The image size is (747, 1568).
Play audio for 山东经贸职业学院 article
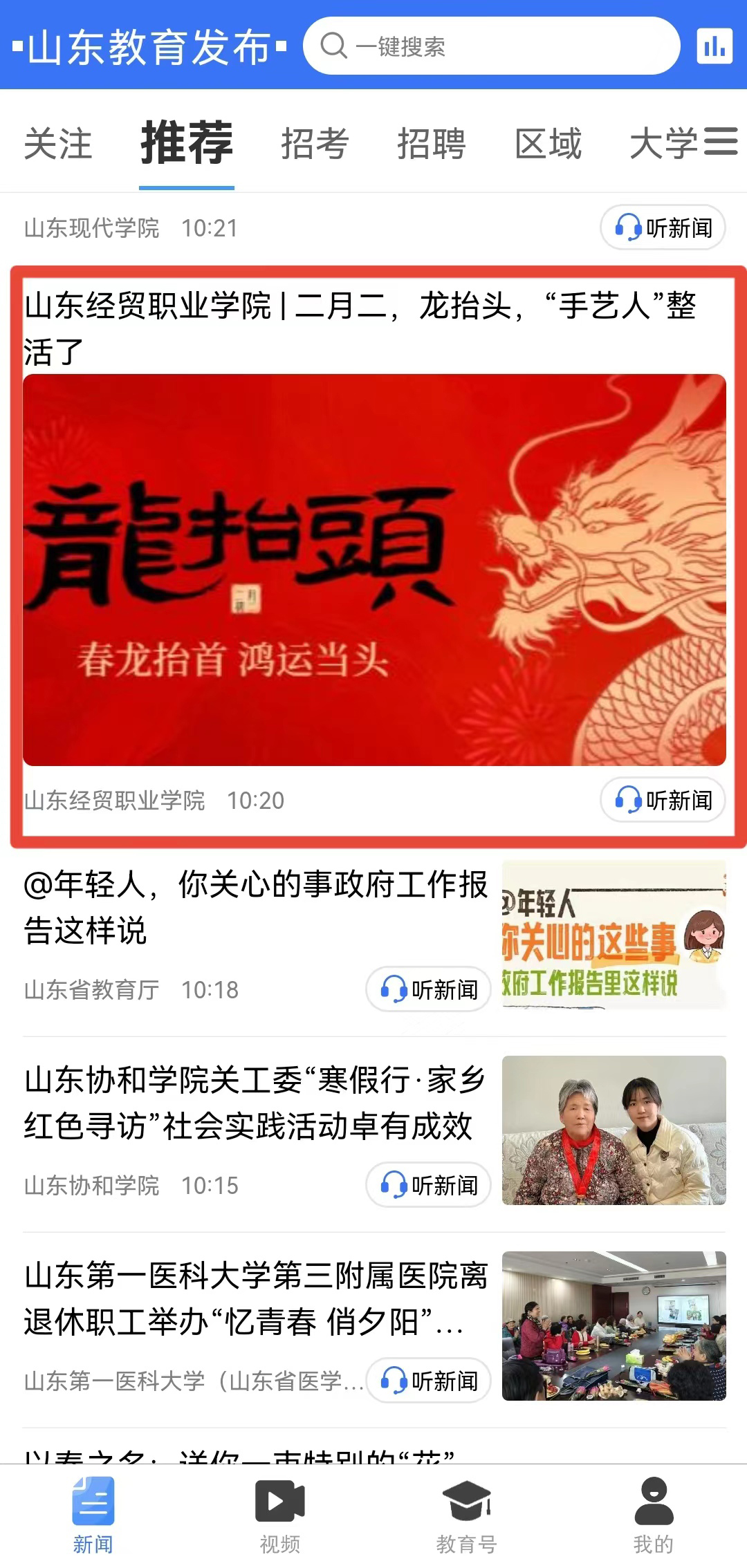[x=663, y=800]
